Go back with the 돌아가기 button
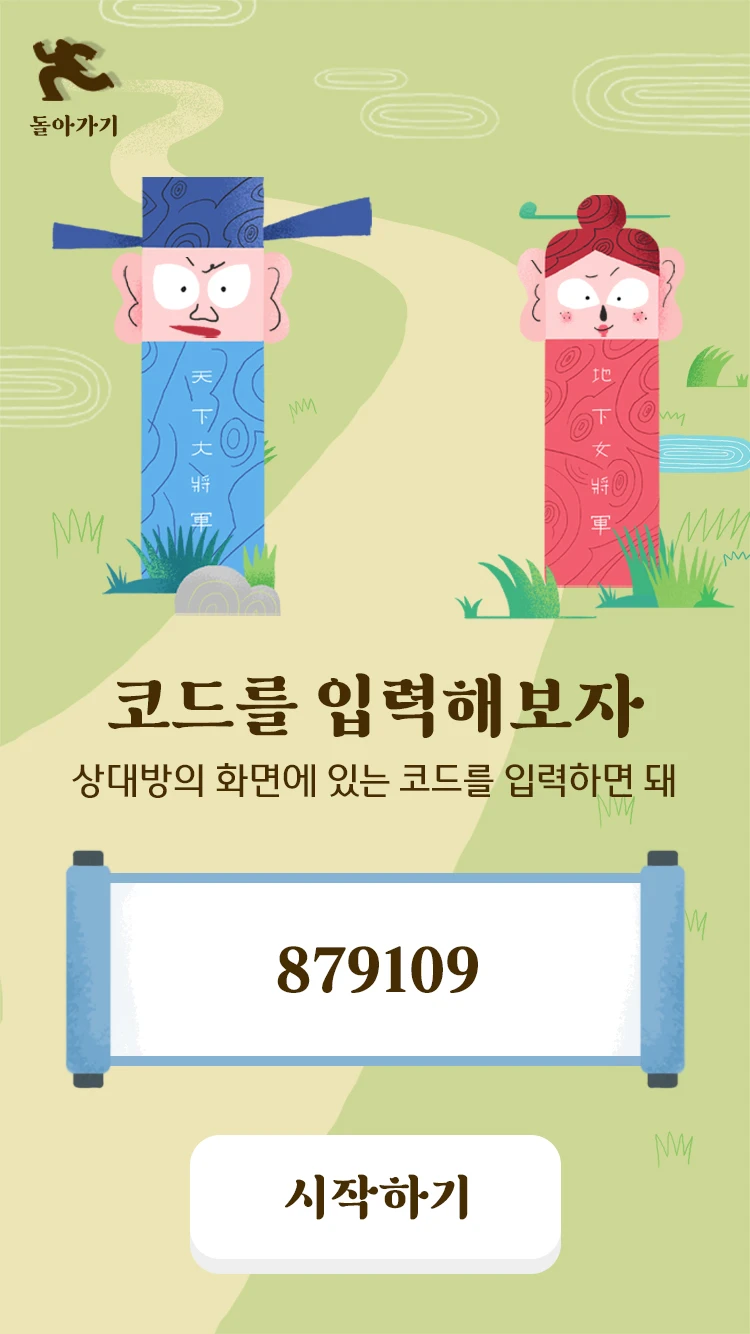This screenshot has height=1334, width=750. pos(74,88)
